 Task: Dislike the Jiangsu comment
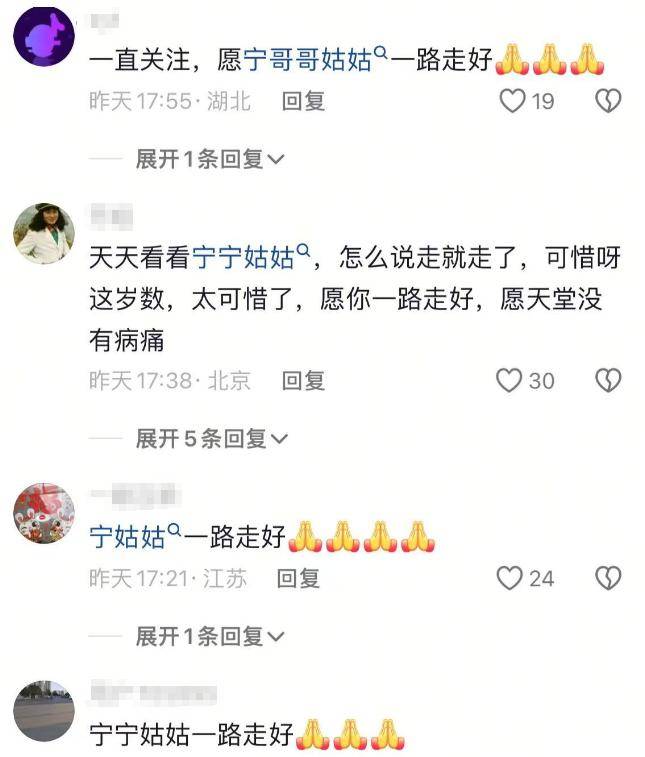(x=608, y=578)
